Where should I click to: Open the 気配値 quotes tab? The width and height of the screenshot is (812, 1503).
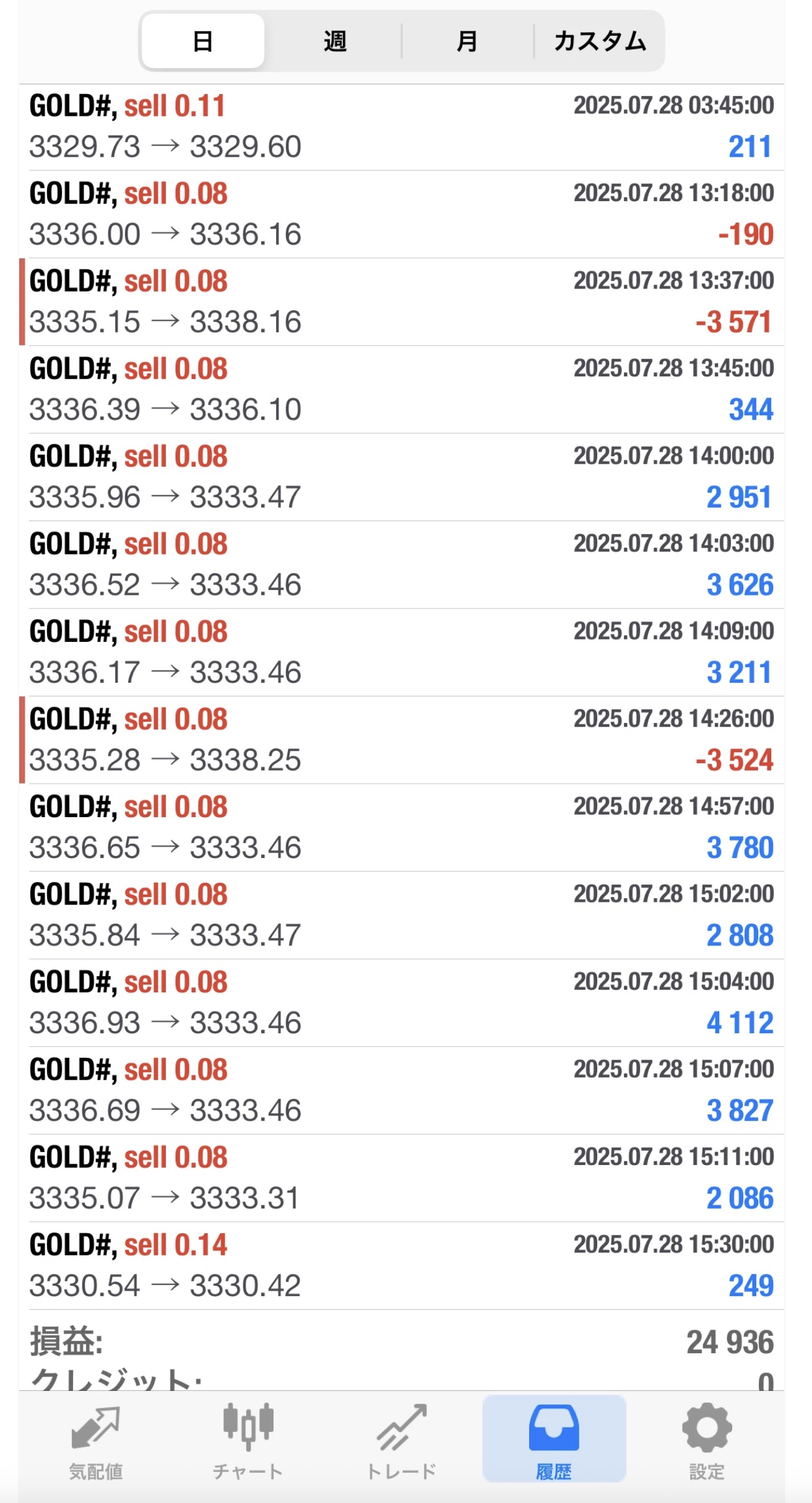(x=95, y=1439)
